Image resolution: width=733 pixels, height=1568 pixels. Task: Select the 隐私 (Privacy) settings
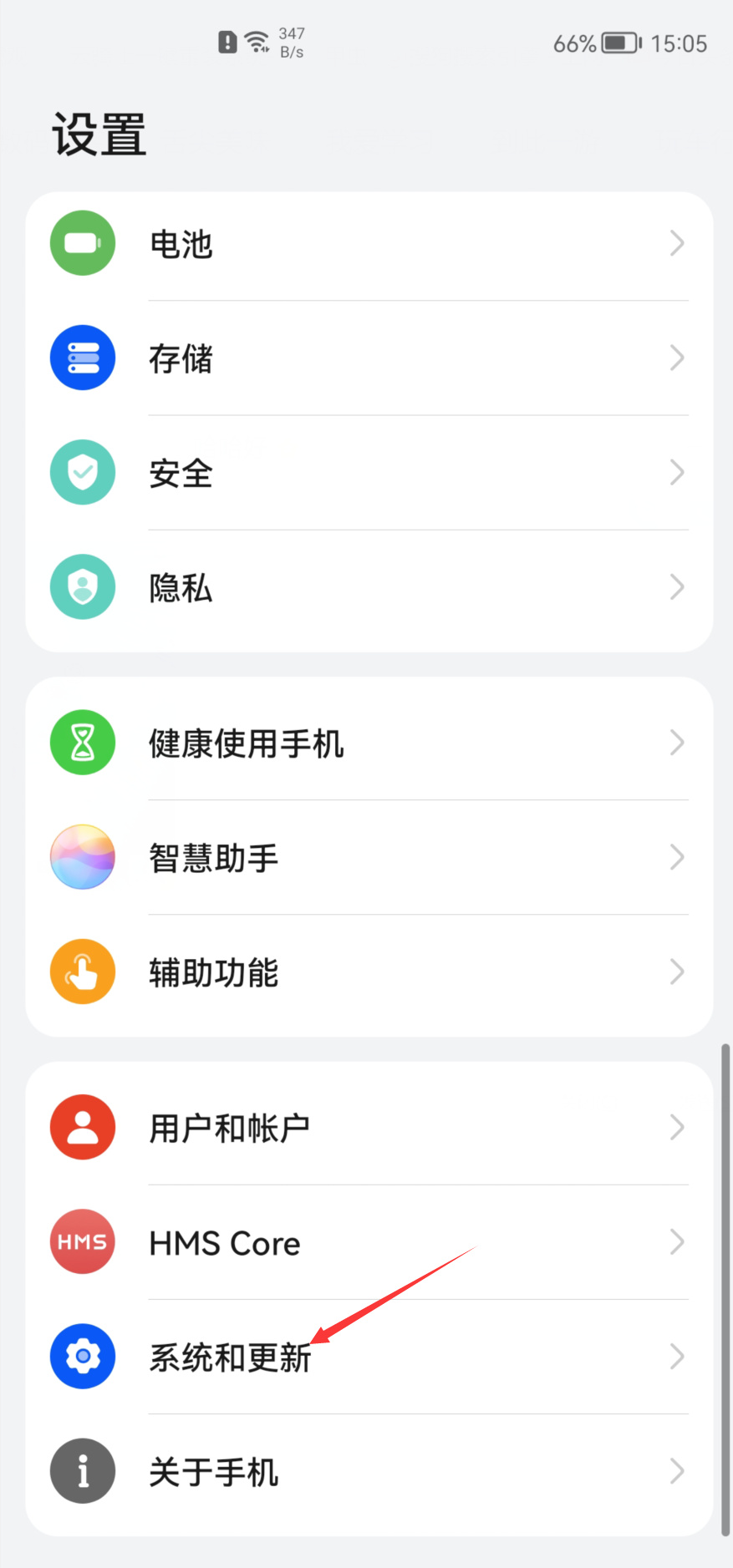point(368,587)
